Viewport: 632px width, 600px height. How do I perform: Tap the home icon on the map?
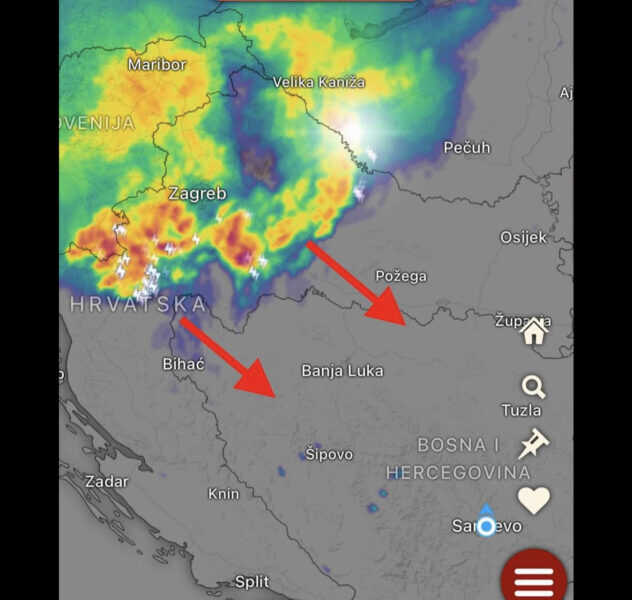pos(534,332)
